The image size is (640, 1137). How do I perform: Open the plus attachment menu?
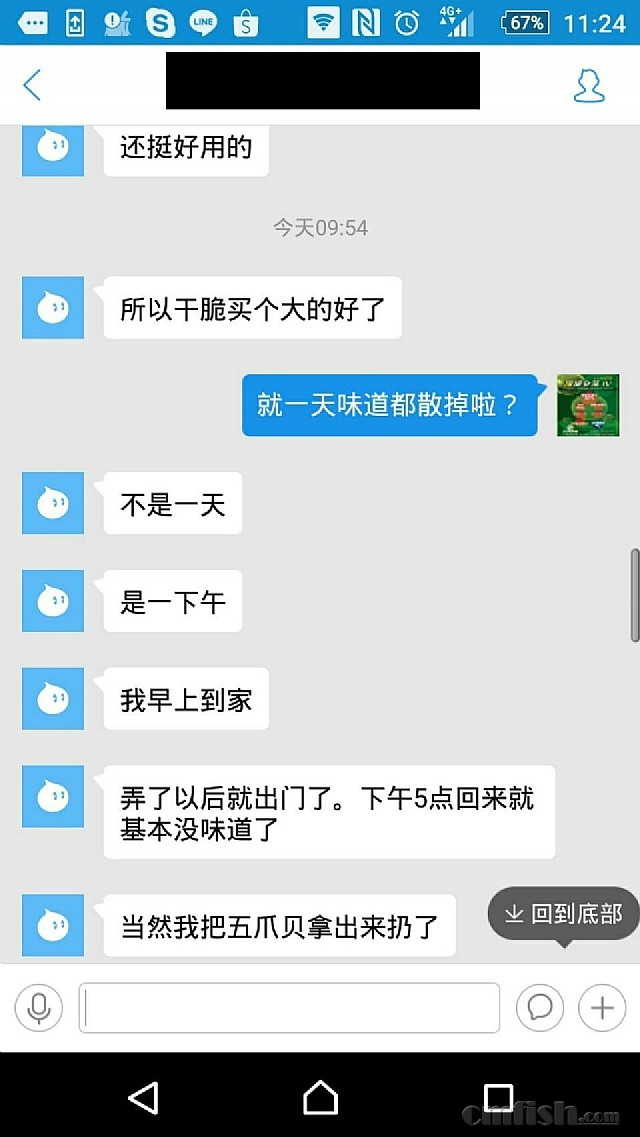[602, 1007]
